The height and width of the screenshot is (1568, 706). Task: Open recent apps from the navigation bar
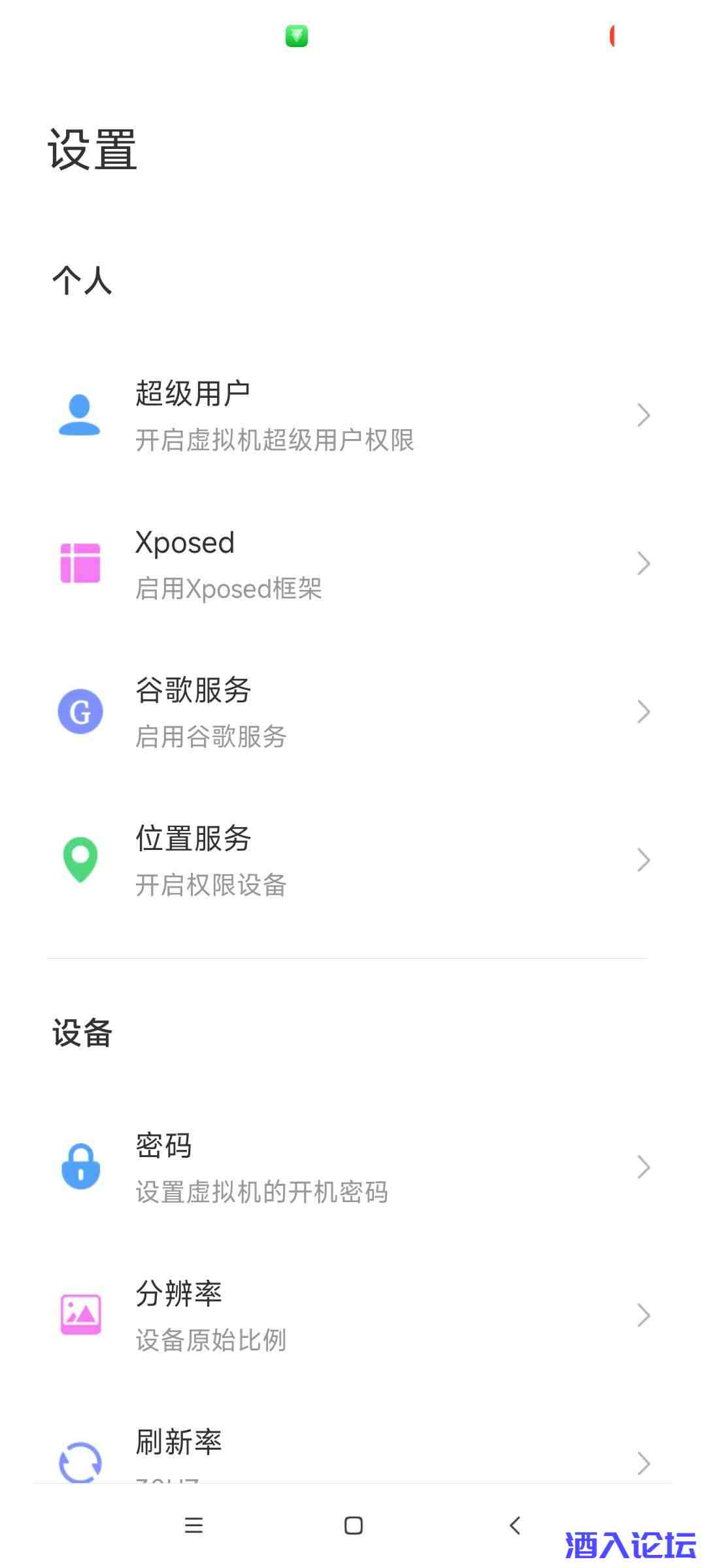193,1526
